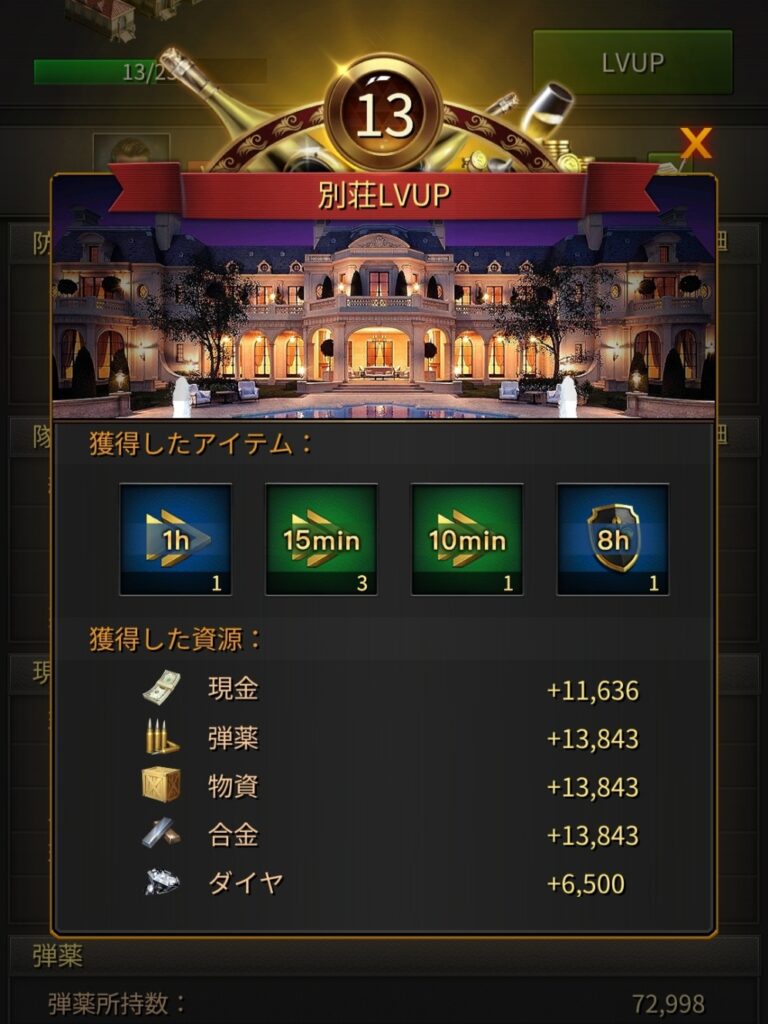Select the 10min speed-up item
Screen dimensions: 768x1024
467,540
